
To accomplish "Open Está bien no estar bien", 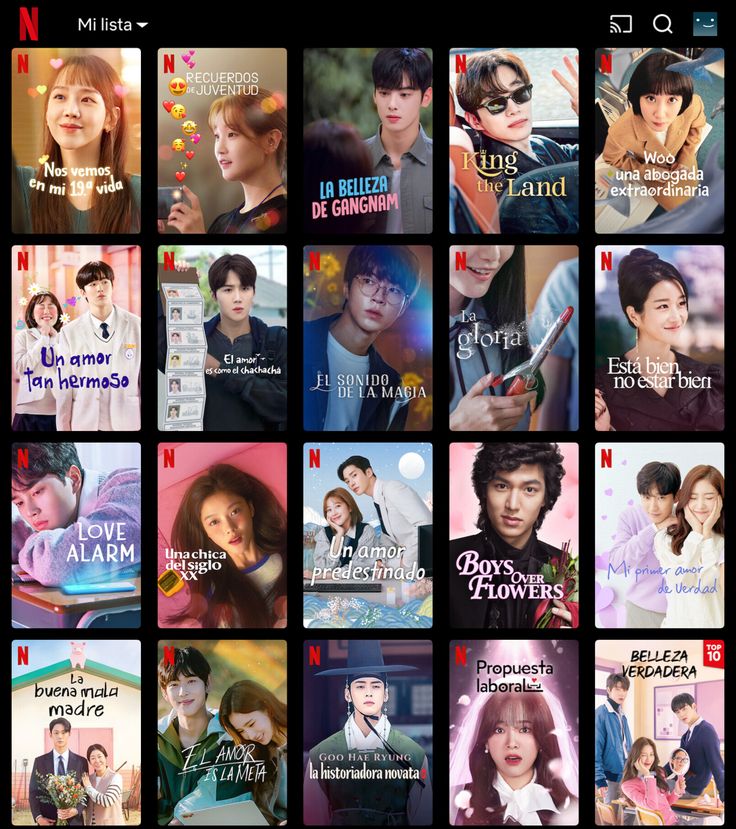I will click(x=660, y=338).
